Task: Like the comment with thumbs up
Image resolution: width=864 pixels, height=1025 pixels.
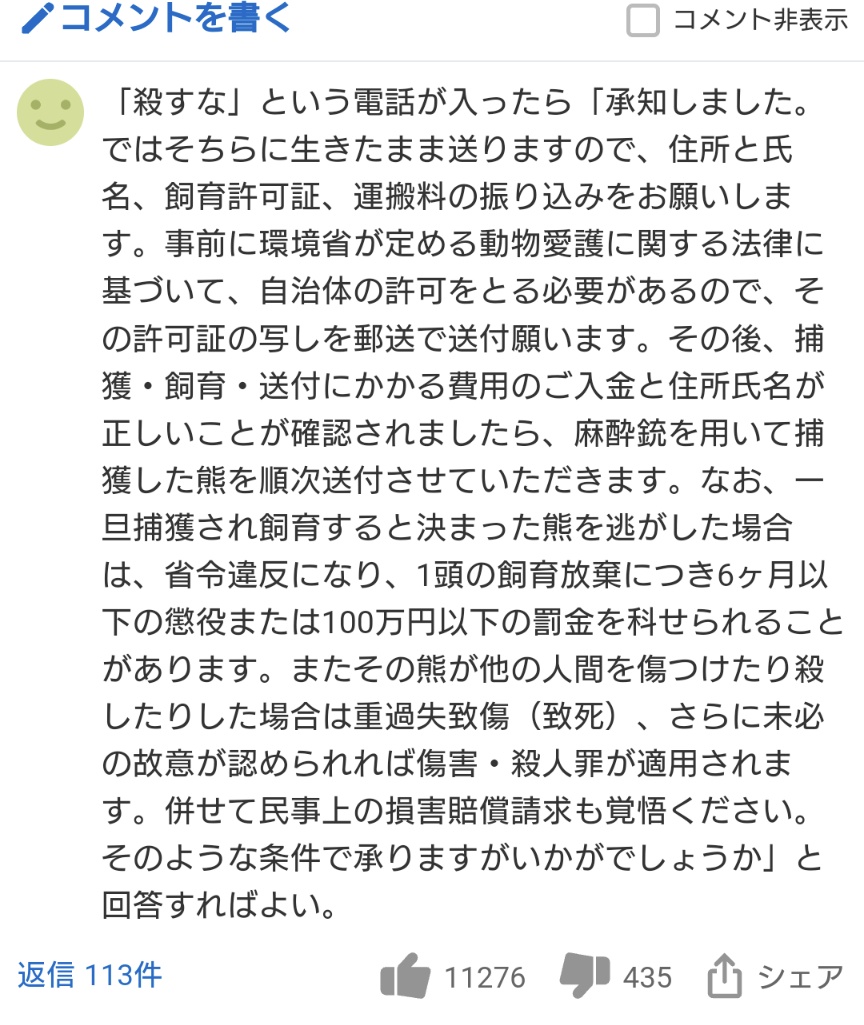Action: click(405, 977)
